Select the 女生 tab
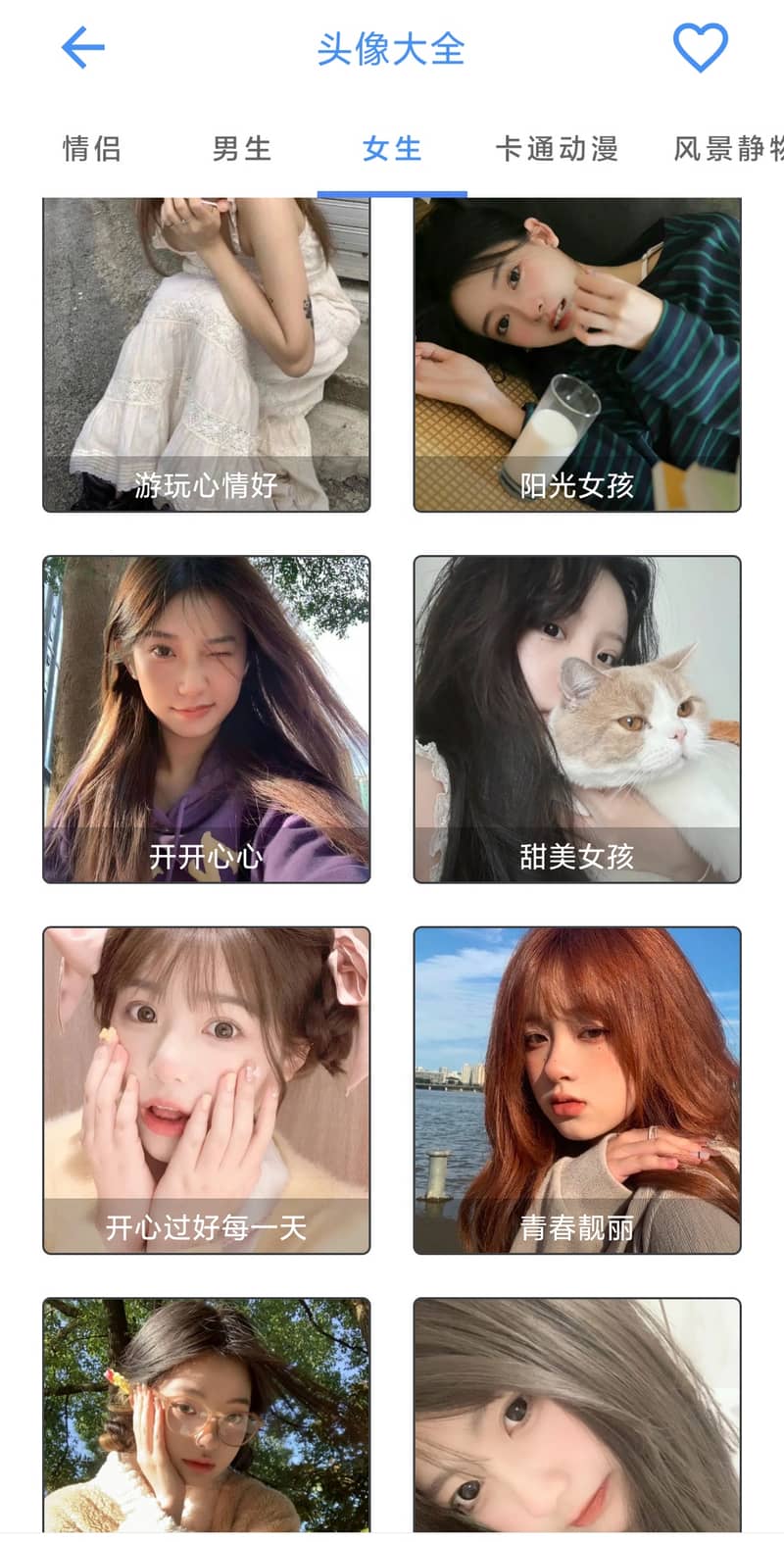The image size is (784, 1542). [392, 149]
